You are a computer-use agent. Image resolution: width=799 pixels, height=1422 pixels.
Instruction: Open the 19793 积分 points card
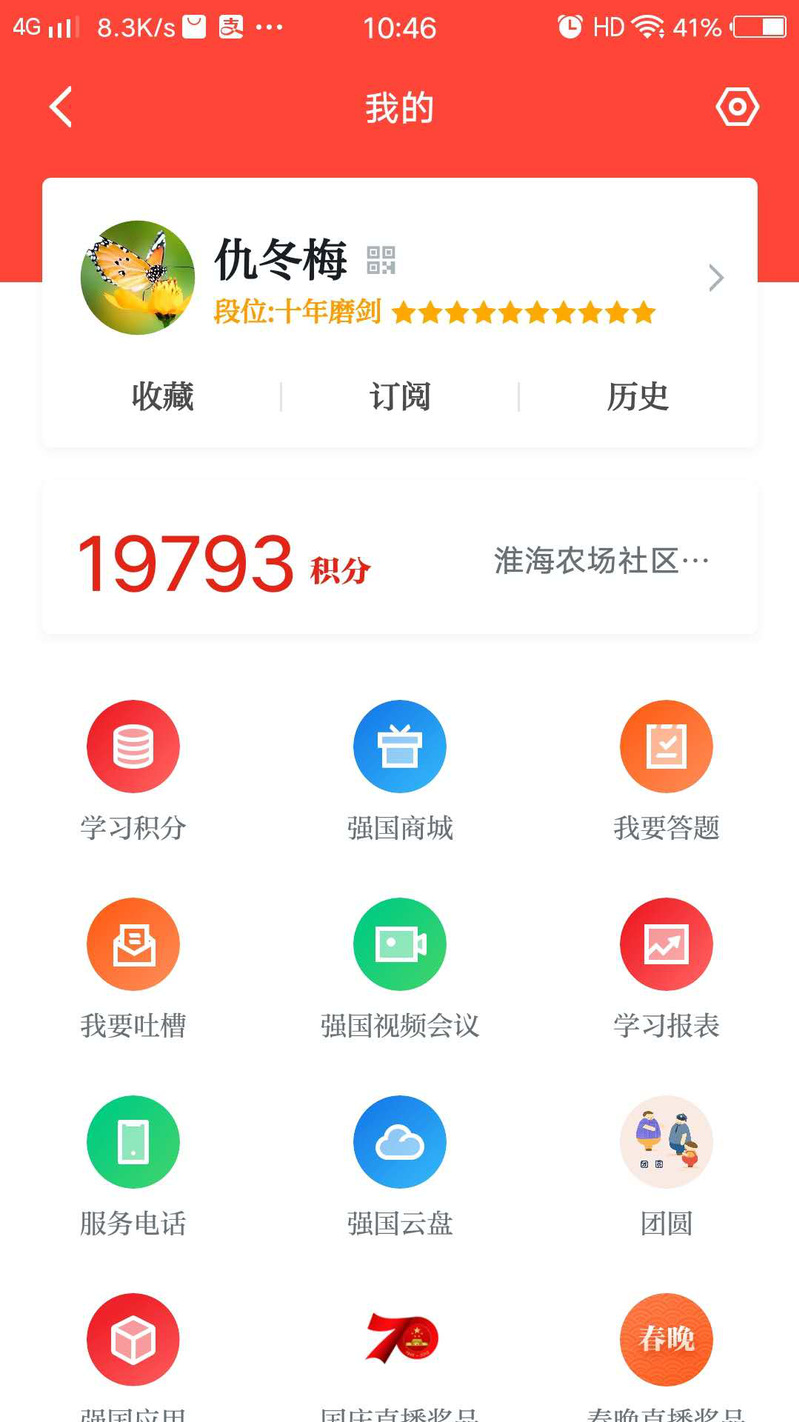point(225,563)
